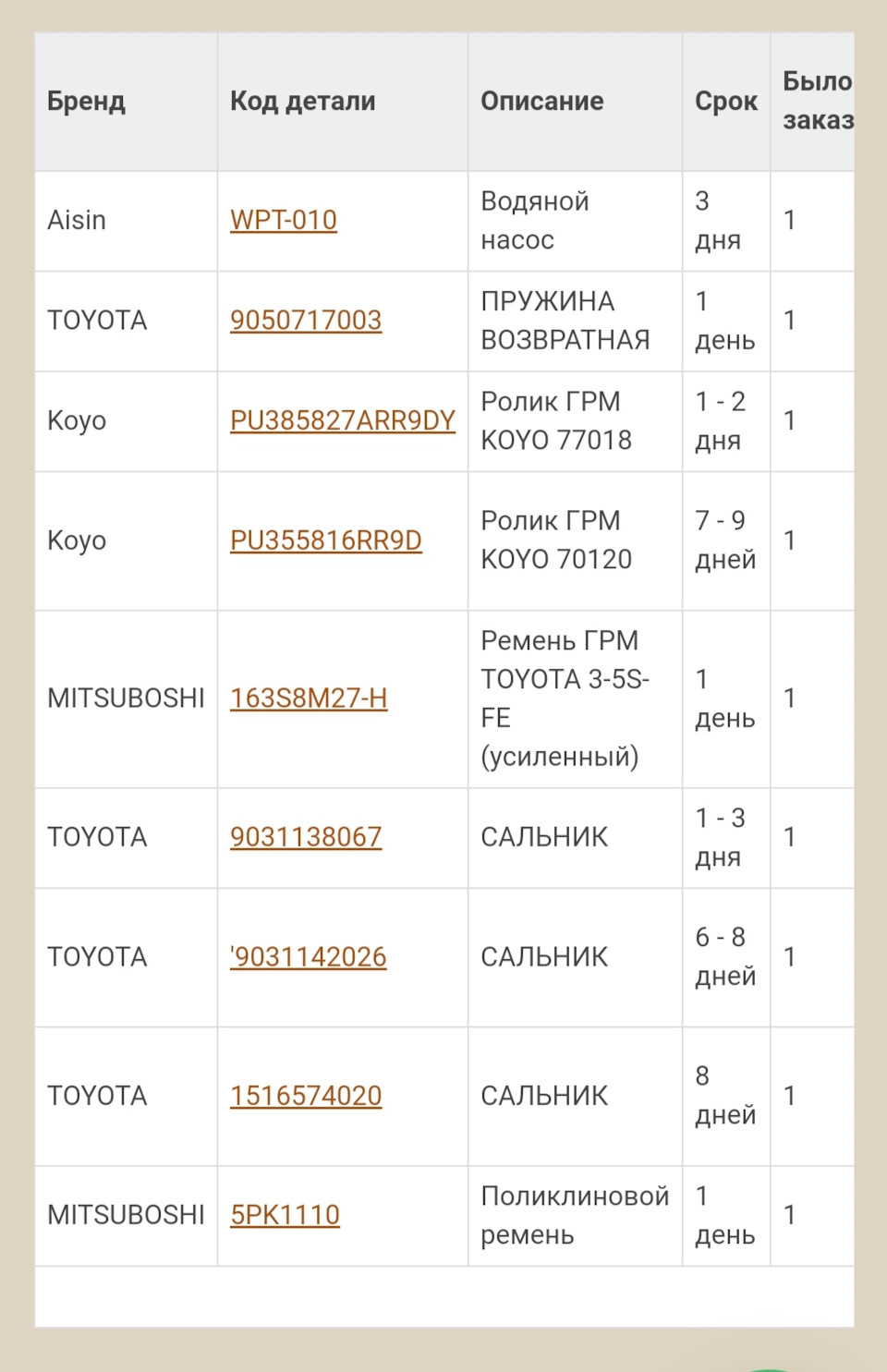Click the Было заказ column header

tap(817, 100)
